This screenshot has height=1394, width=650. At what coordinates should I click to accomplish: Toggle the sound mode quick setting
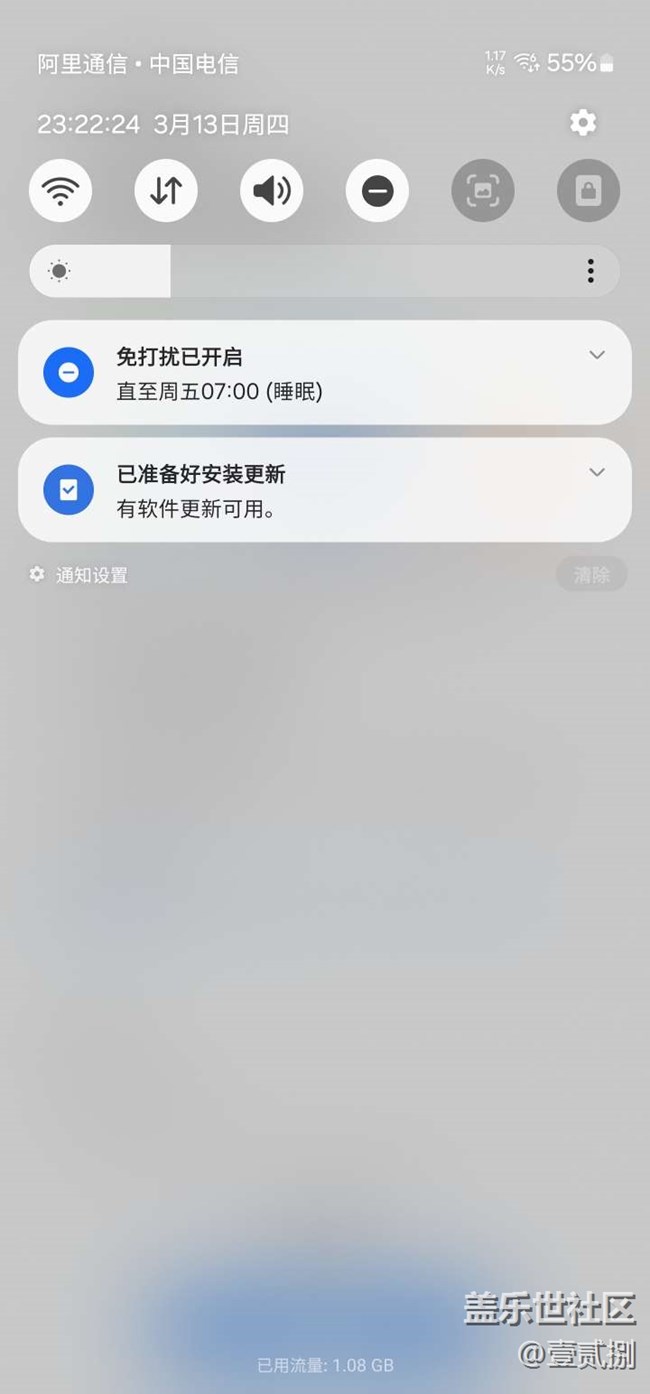point(272,190)
